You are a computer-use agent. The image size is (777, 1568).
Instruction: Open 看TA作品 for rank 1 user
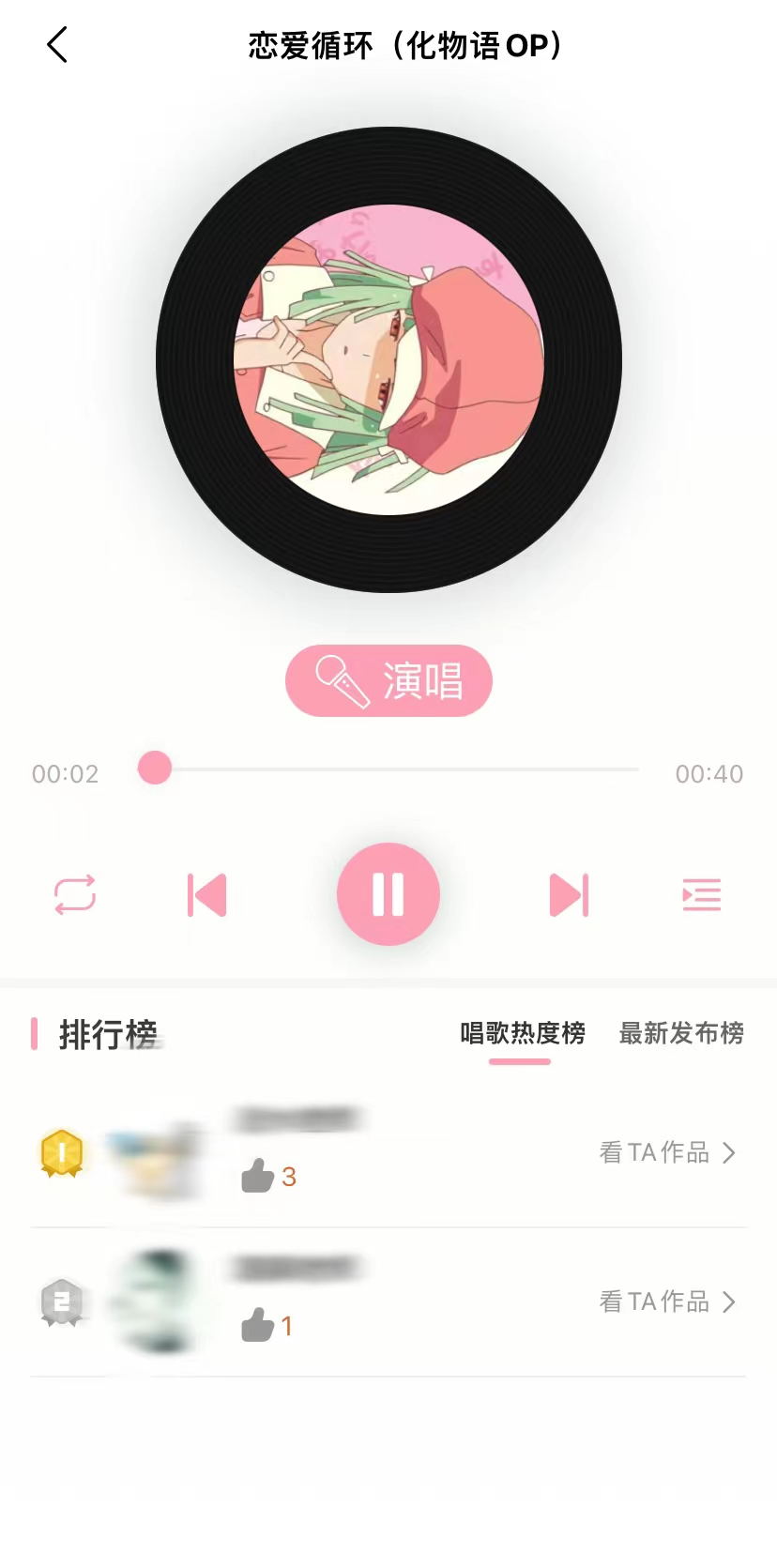click(667, 1152)
